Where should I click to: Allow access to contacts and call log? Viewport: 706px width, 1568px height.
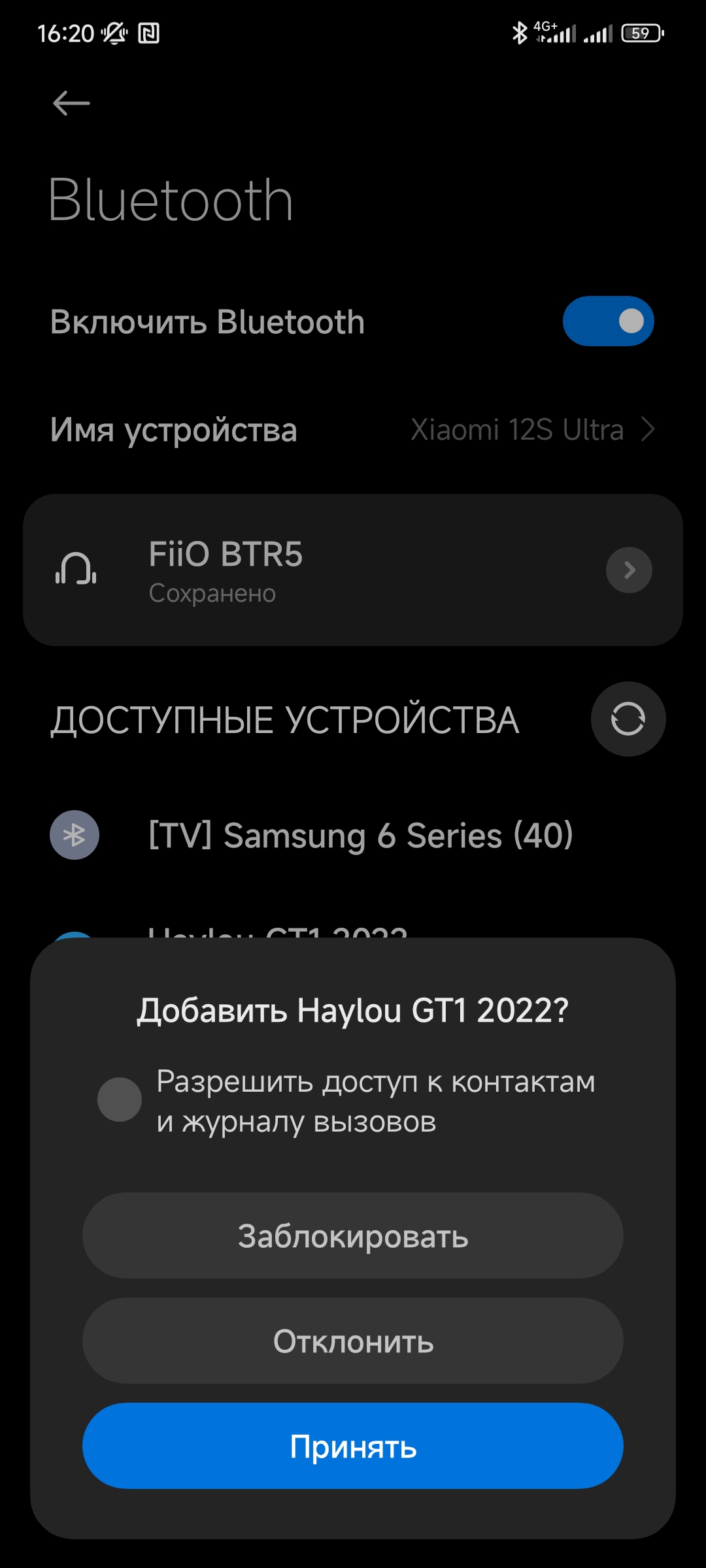point(120,1100)
